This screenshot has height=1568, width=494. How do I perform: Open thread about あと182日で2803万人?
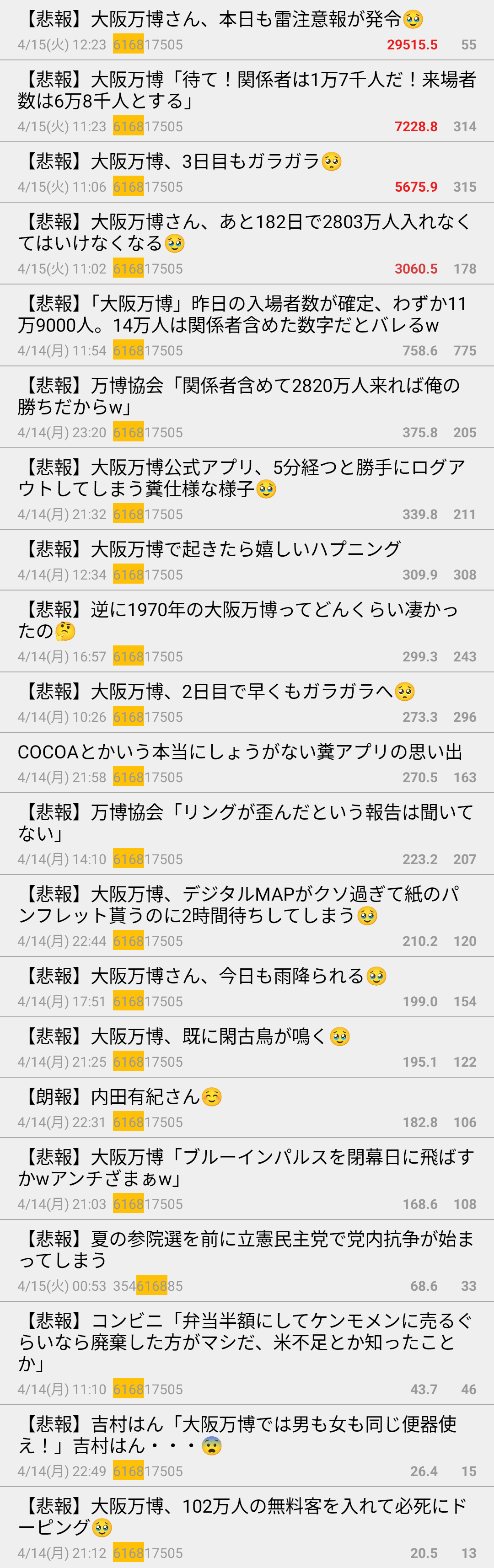(243, 232)
